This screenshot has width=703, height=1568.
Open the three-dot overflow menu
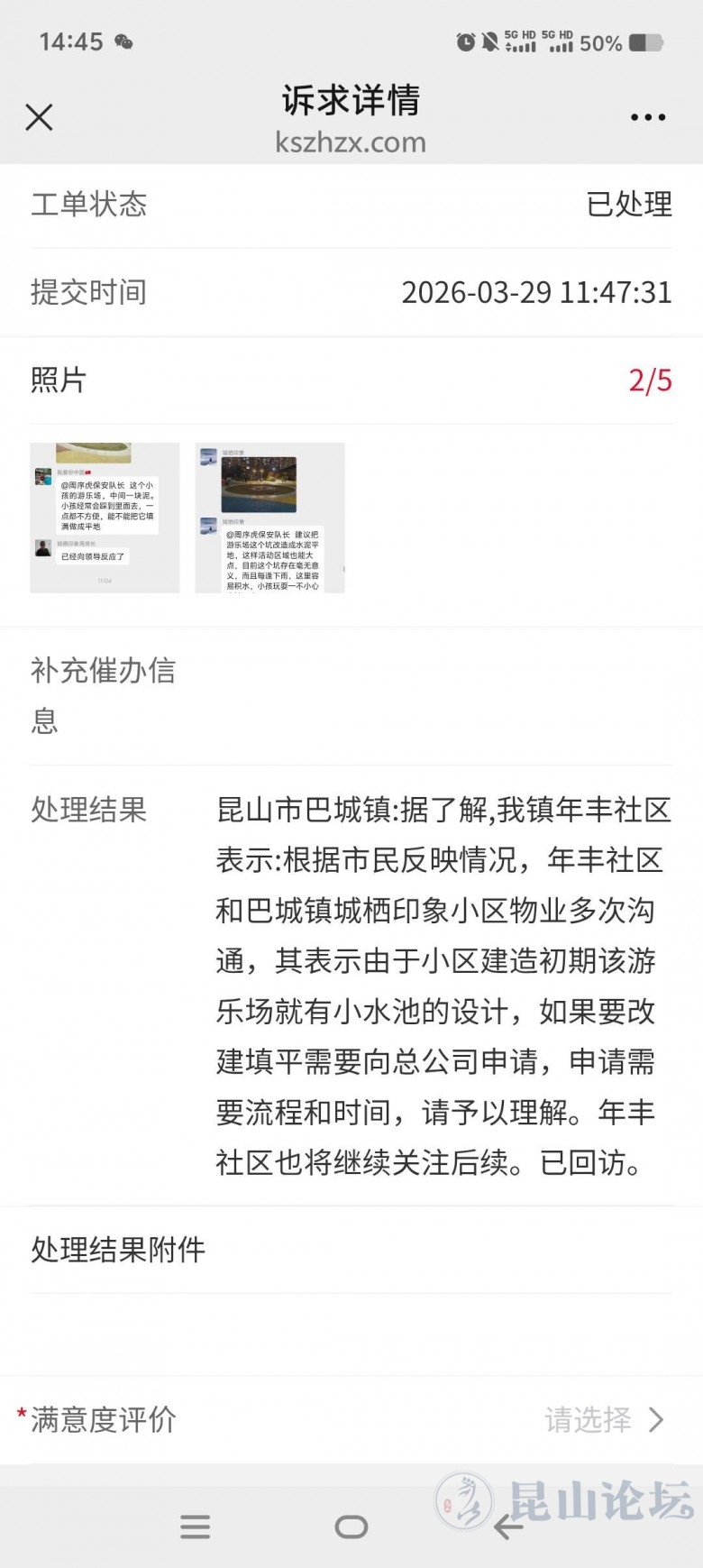tap(647, 117)
